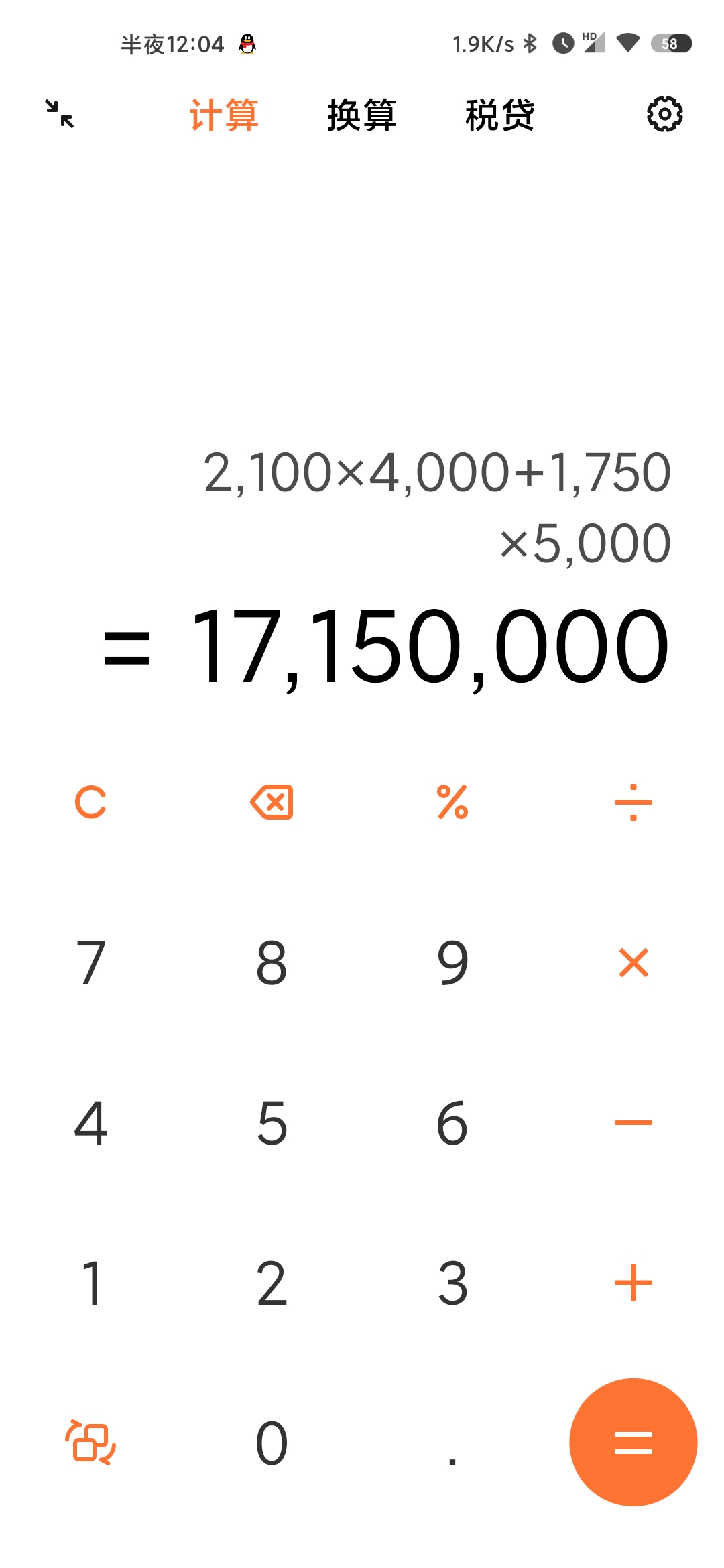Enter the digit 7
Screen dimensions: 724x1568
click(x=90, y=963)
